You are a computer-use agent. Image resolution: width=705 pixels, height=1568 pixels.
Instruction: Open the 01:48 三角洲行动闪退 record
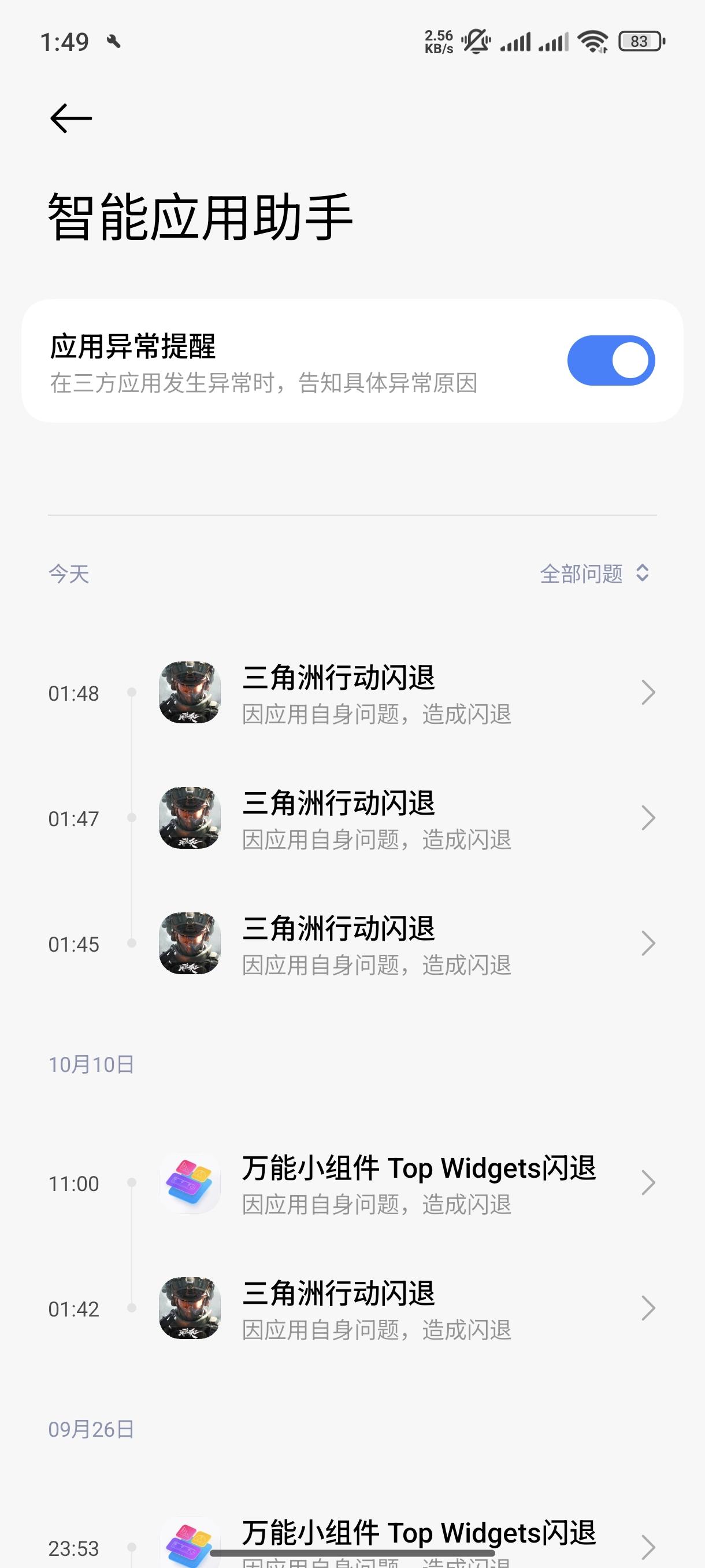pos(377,693)
